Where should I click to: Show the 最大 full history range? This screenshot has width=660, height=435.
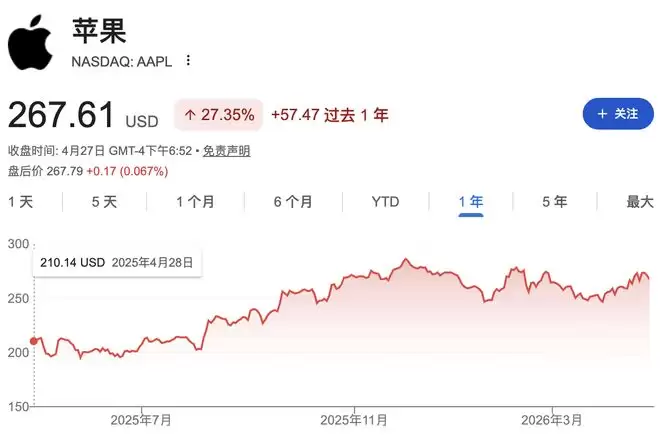click(x=640, y=202)
